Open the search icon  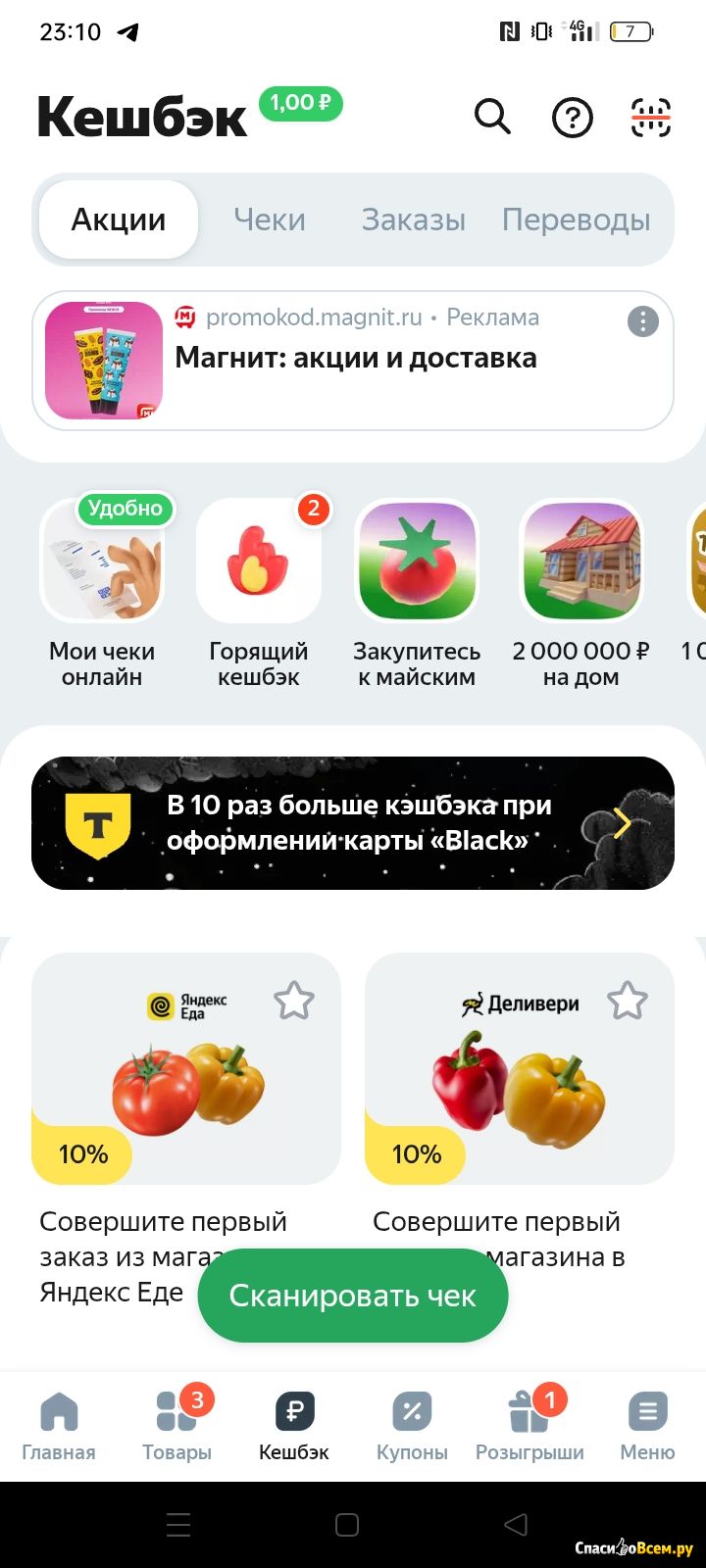(492, 118)
